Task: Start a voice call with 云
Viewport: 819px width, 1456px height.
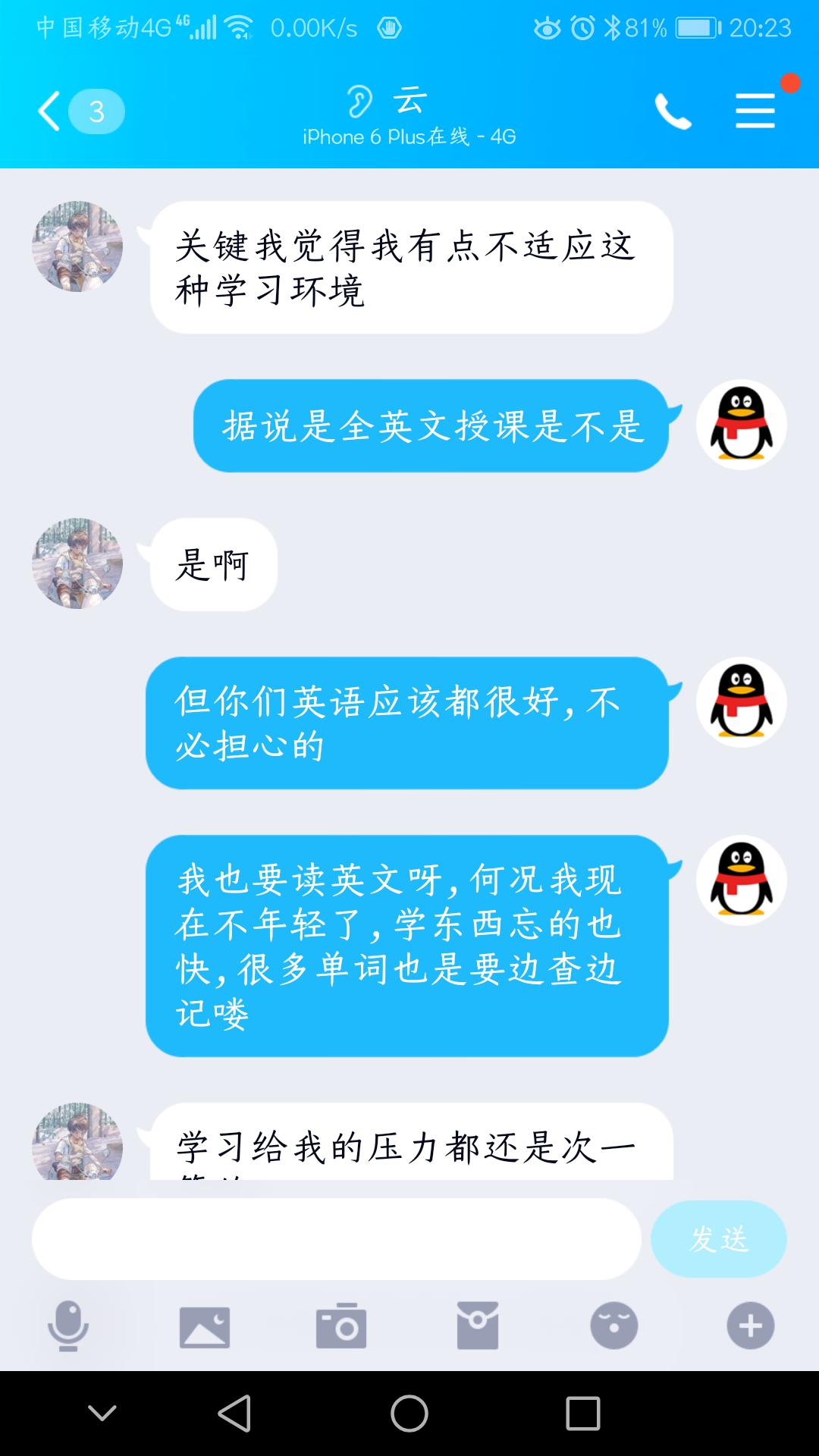Action: coord(673,111)
